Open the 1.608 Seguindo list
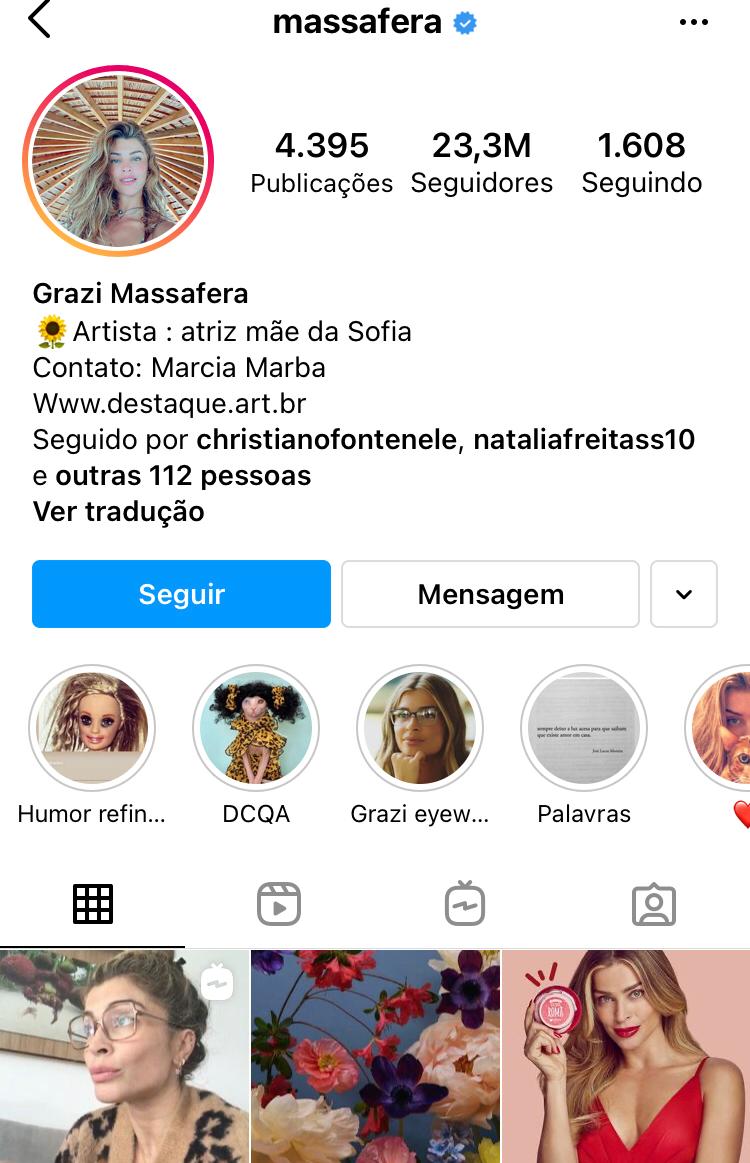Screen dimensions: 750x1163 click(x=641, y=162)
